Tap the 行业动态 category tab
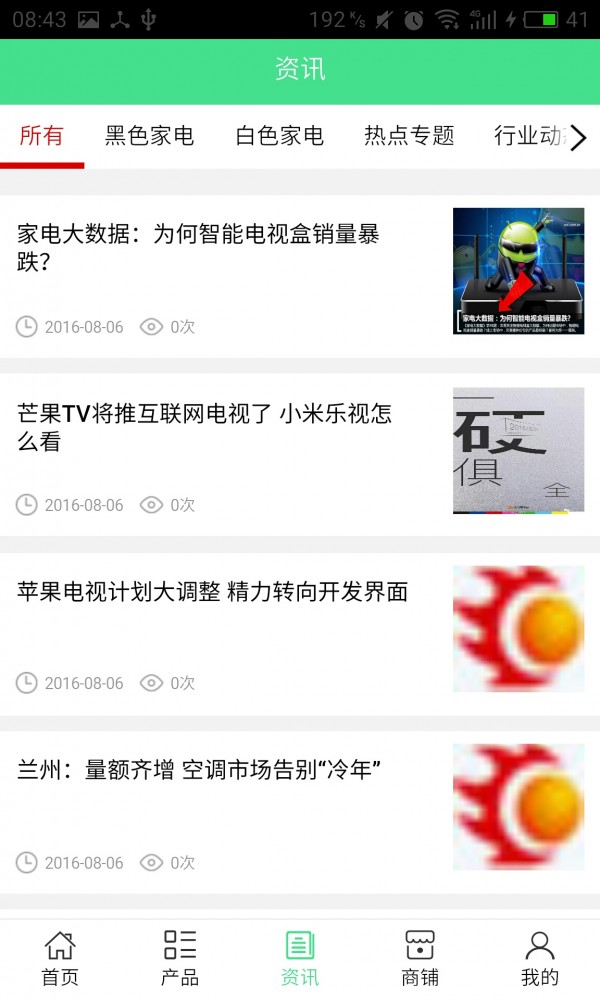 [527, 136]
